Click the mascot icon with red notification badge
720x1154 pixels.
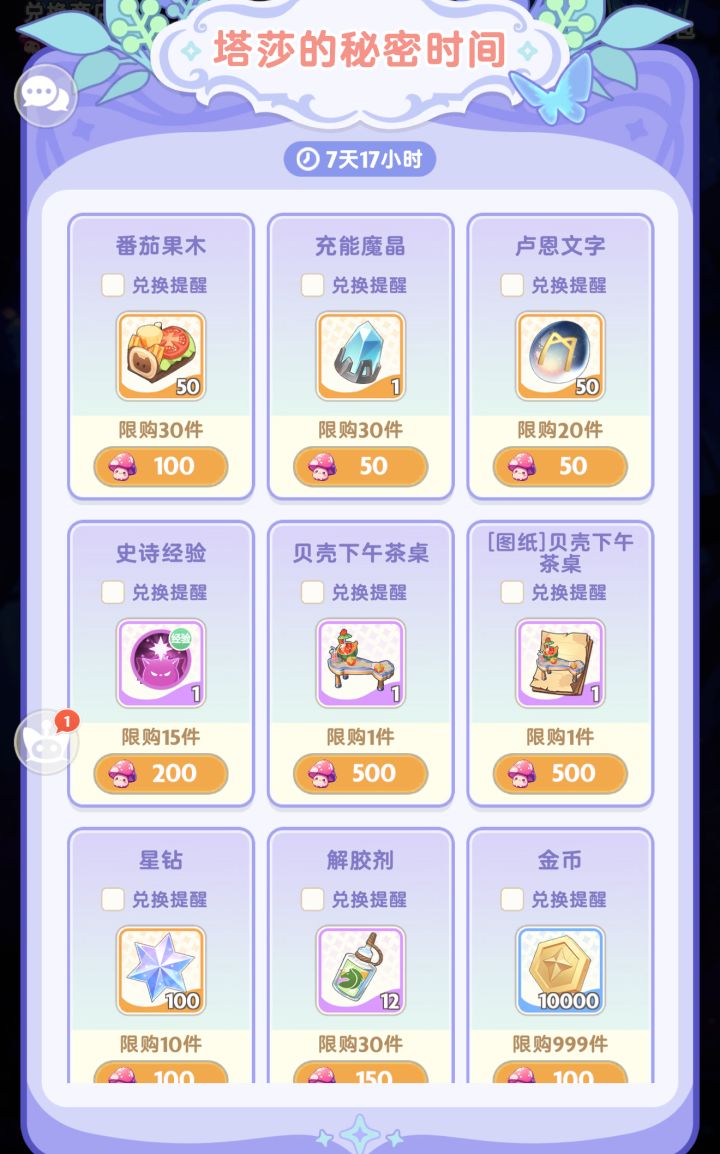(45, 740)
